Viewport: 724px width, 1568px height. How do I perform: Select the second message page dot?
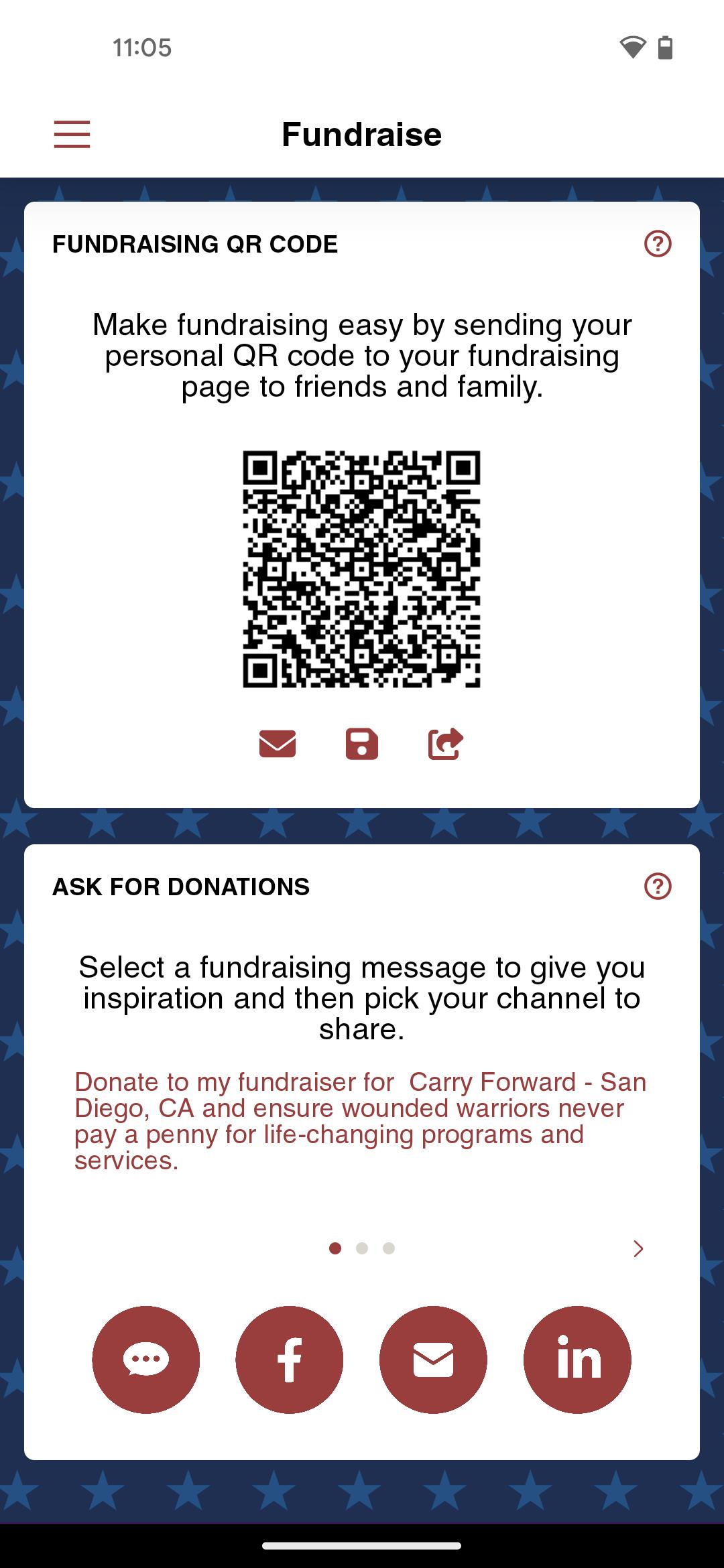click(x=362, y=1248)
